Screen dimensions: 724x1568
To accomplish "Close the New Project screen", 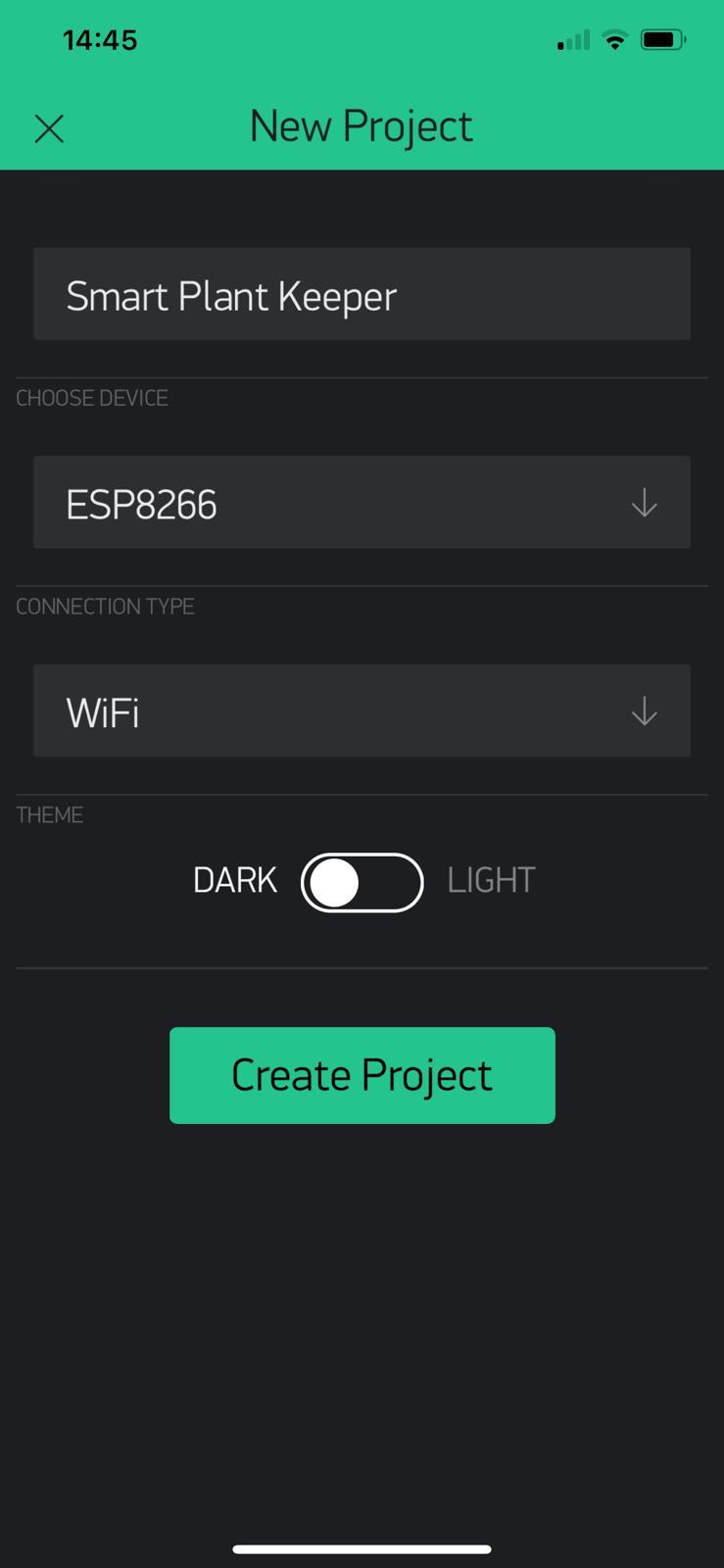I will (49, 128).
